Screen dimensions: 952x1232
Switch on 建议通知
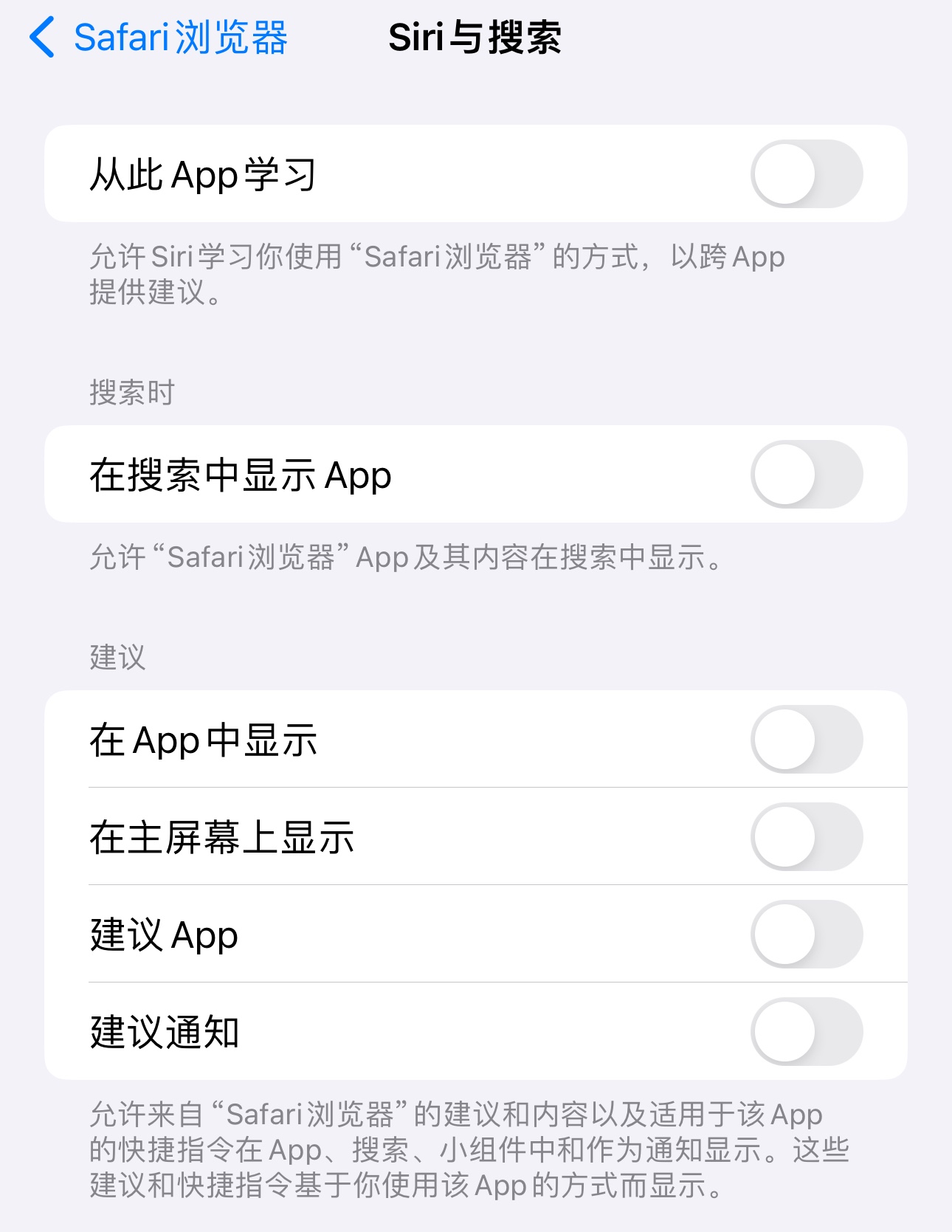coord(806,1032)
